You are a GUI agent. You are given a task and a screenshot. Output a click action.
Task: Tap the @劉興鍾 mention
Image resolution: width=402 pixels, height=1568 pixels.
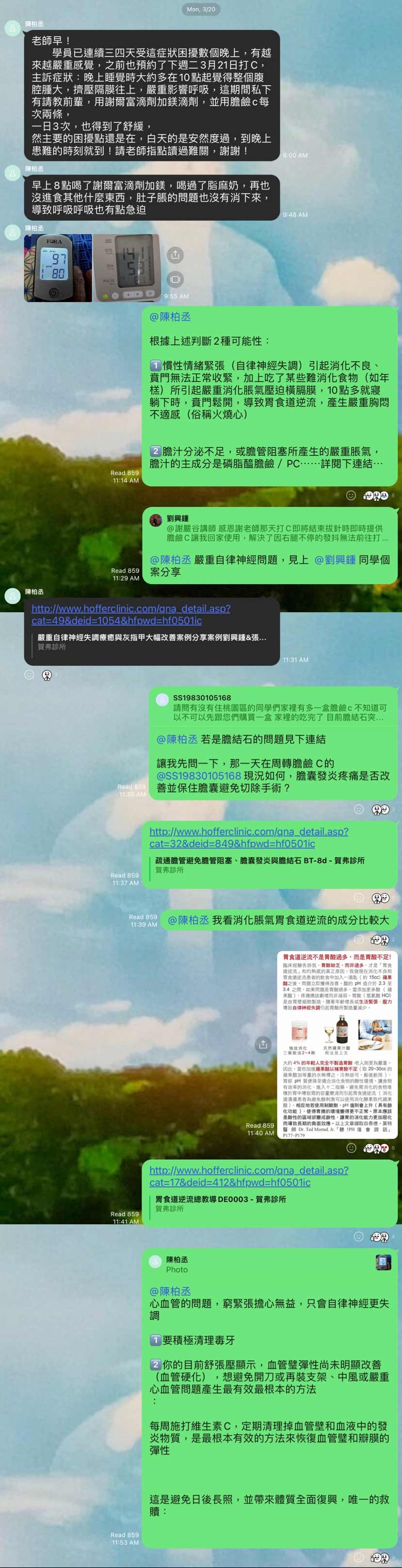335,560
